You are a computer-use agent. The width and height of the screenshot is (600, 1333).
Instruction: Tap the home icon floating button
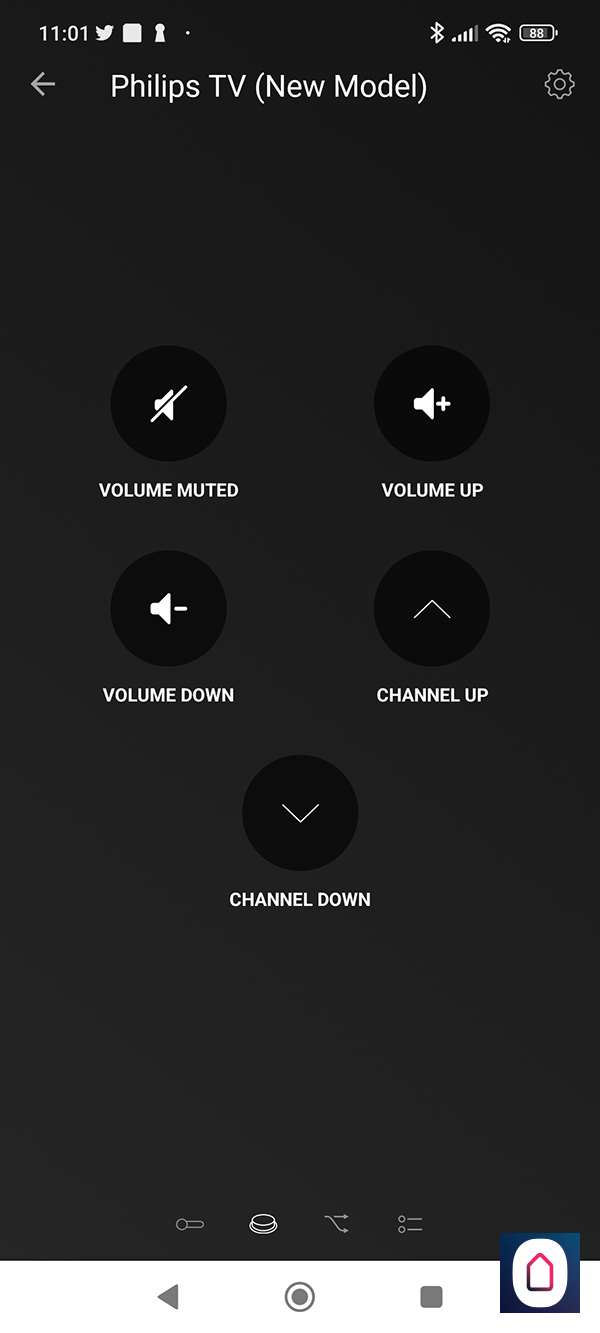point(540,1273)
